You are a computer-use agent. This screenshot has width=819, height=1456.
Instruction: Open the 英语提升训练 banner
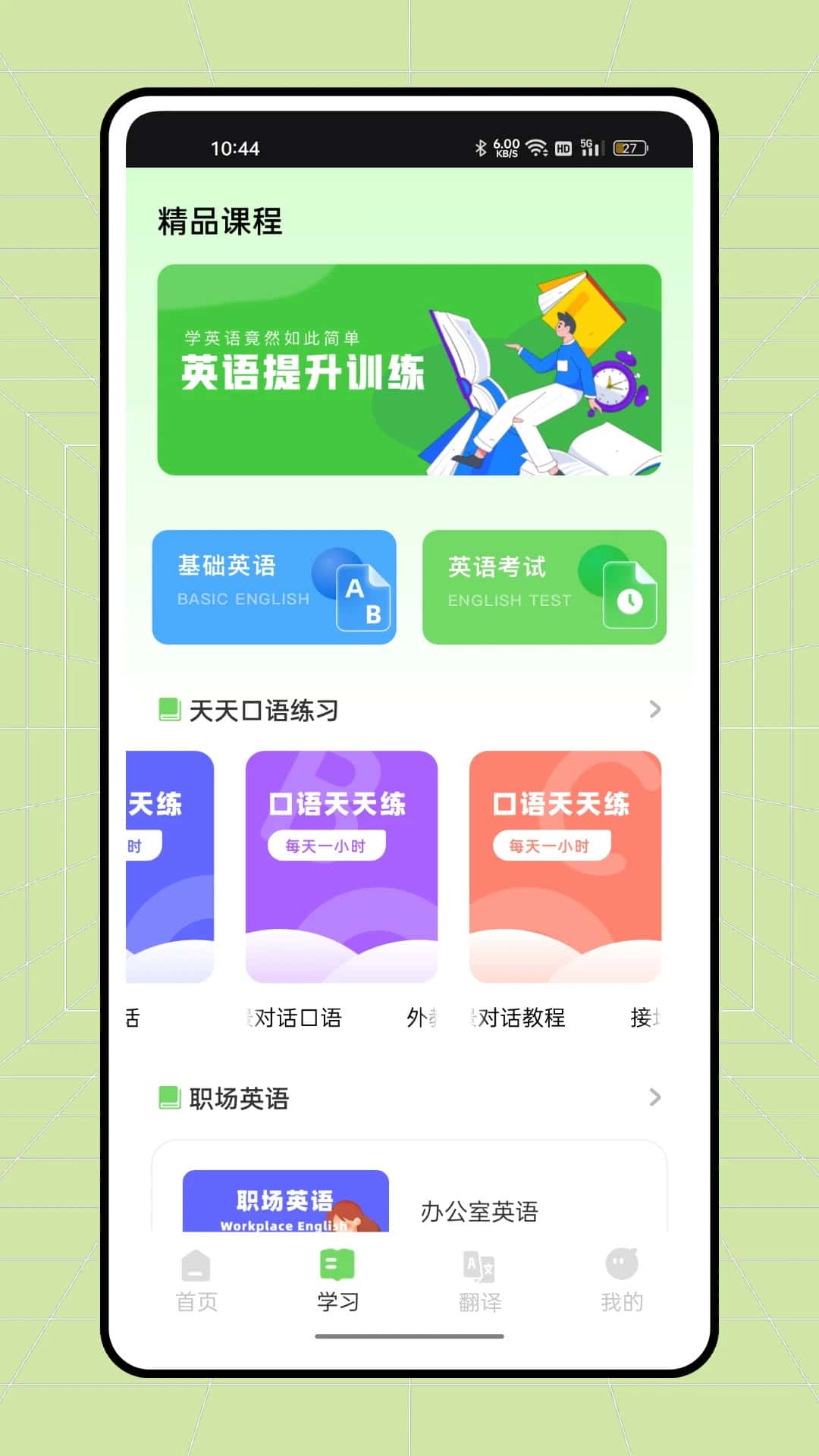pos(409,369)
